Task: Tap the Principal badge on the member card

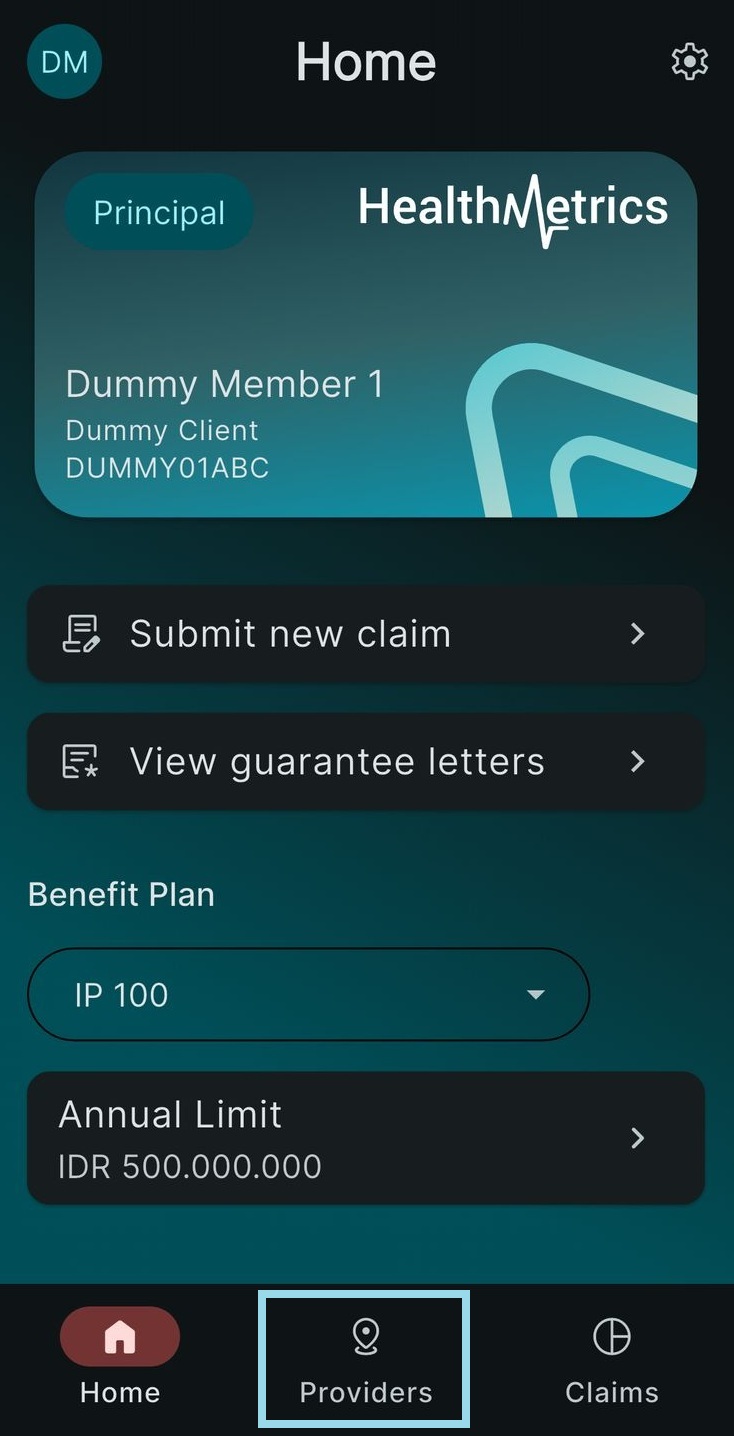Action: [159, 211]
